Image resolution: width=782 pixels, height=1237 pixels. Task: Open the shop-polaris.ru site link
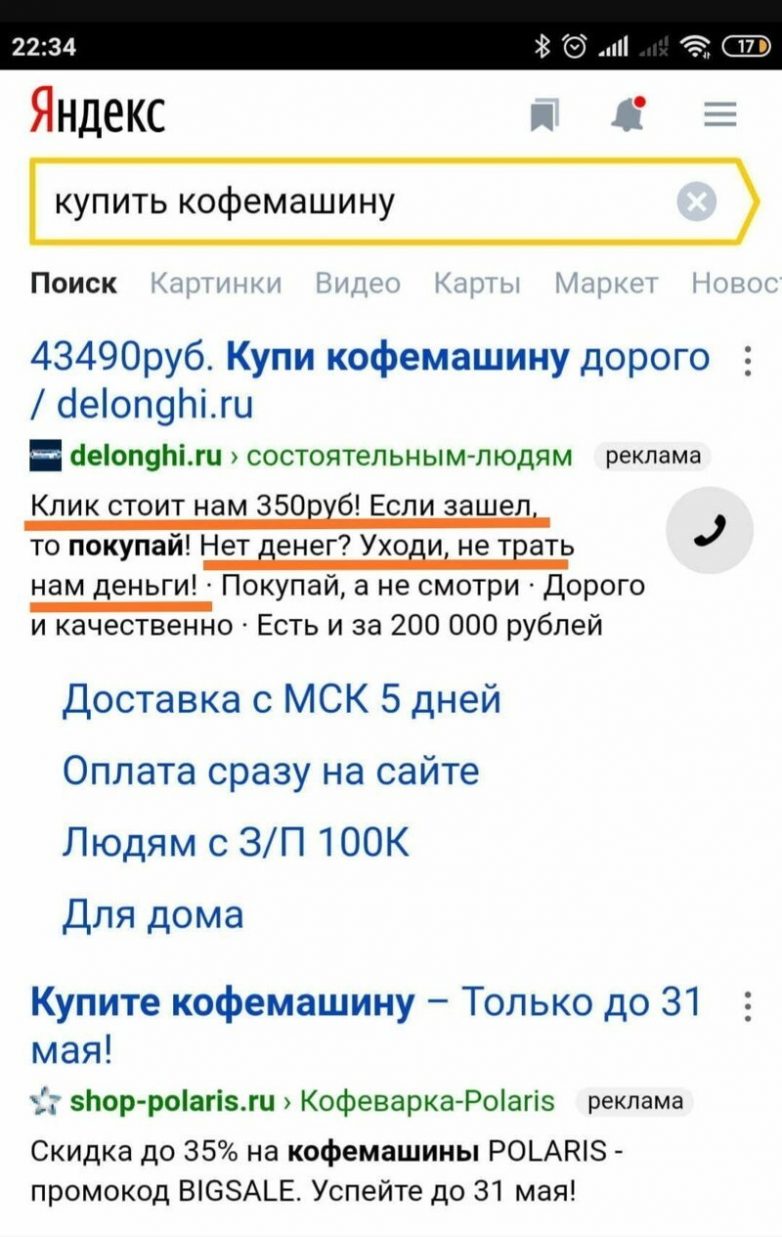172,1102
